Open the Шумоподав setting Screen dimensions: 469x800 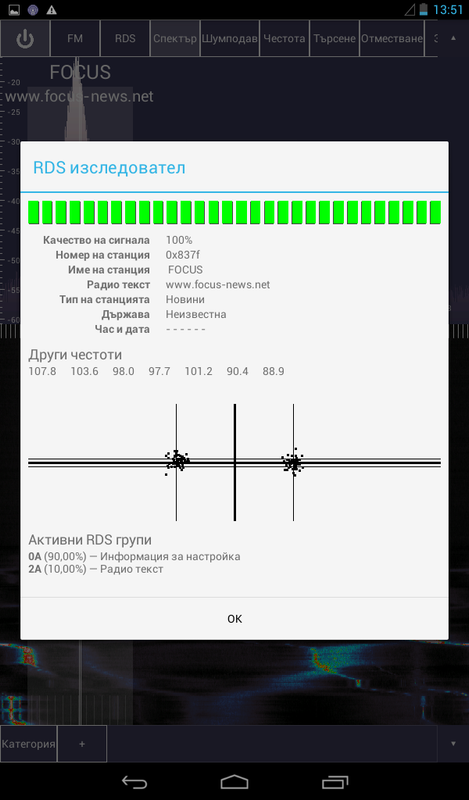(230, 38)
